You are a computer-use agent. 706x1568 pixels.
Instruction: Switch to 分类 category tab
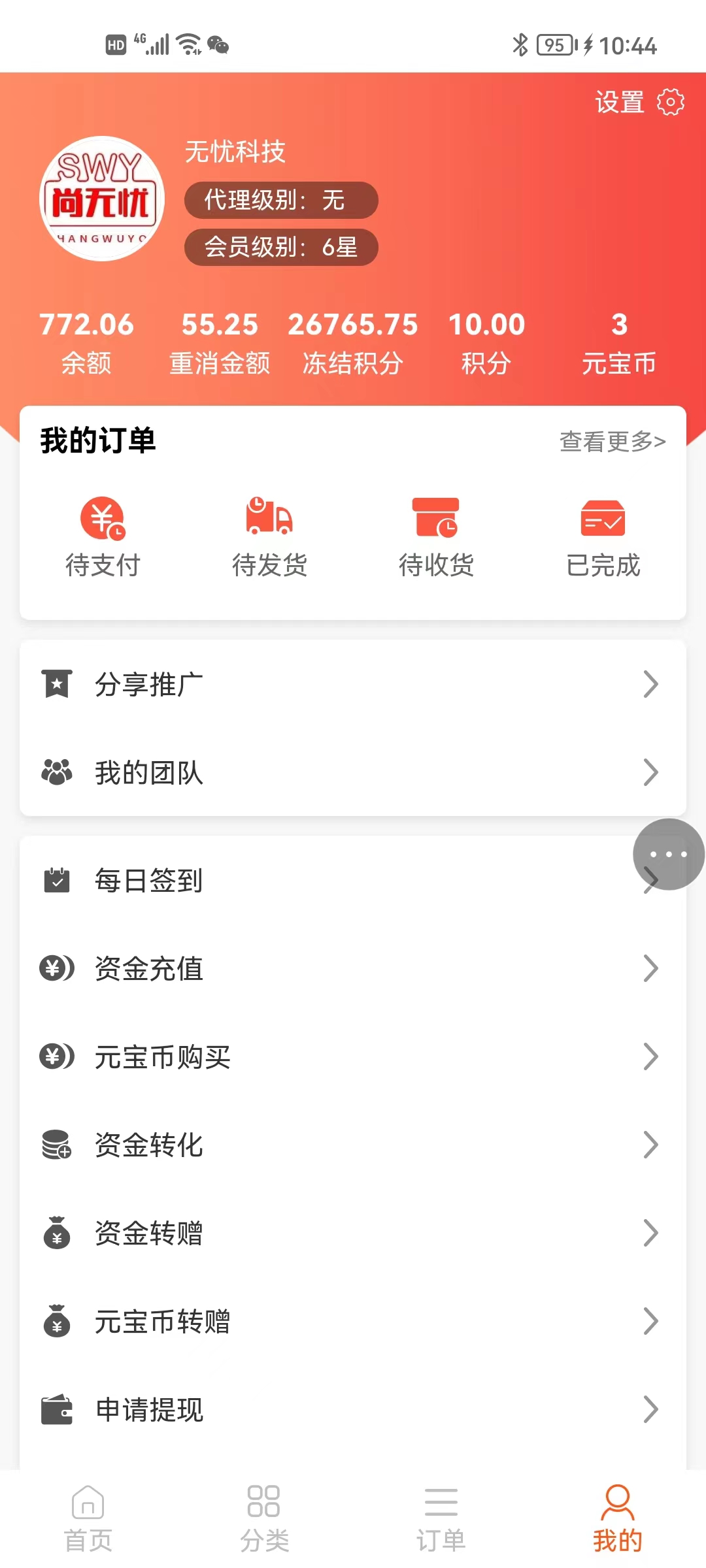coord(264,1518)
